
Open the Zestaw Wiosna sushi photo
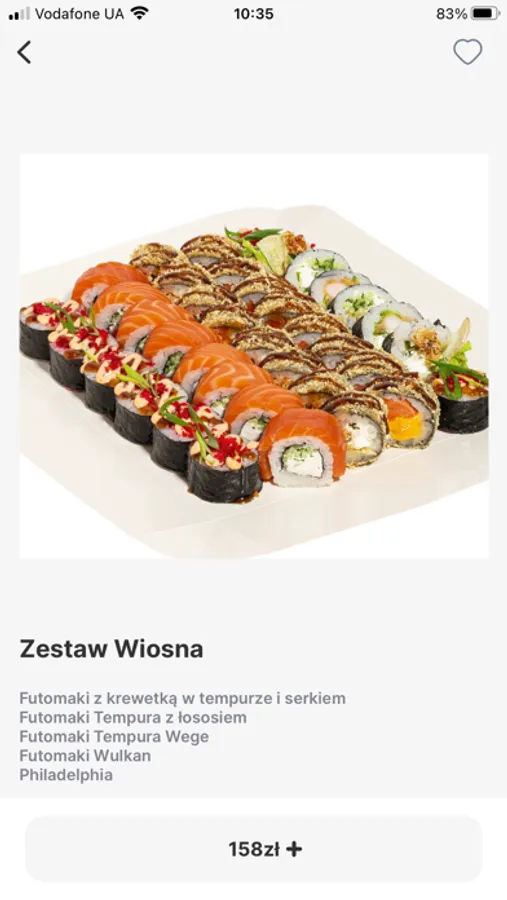point(254,356)
